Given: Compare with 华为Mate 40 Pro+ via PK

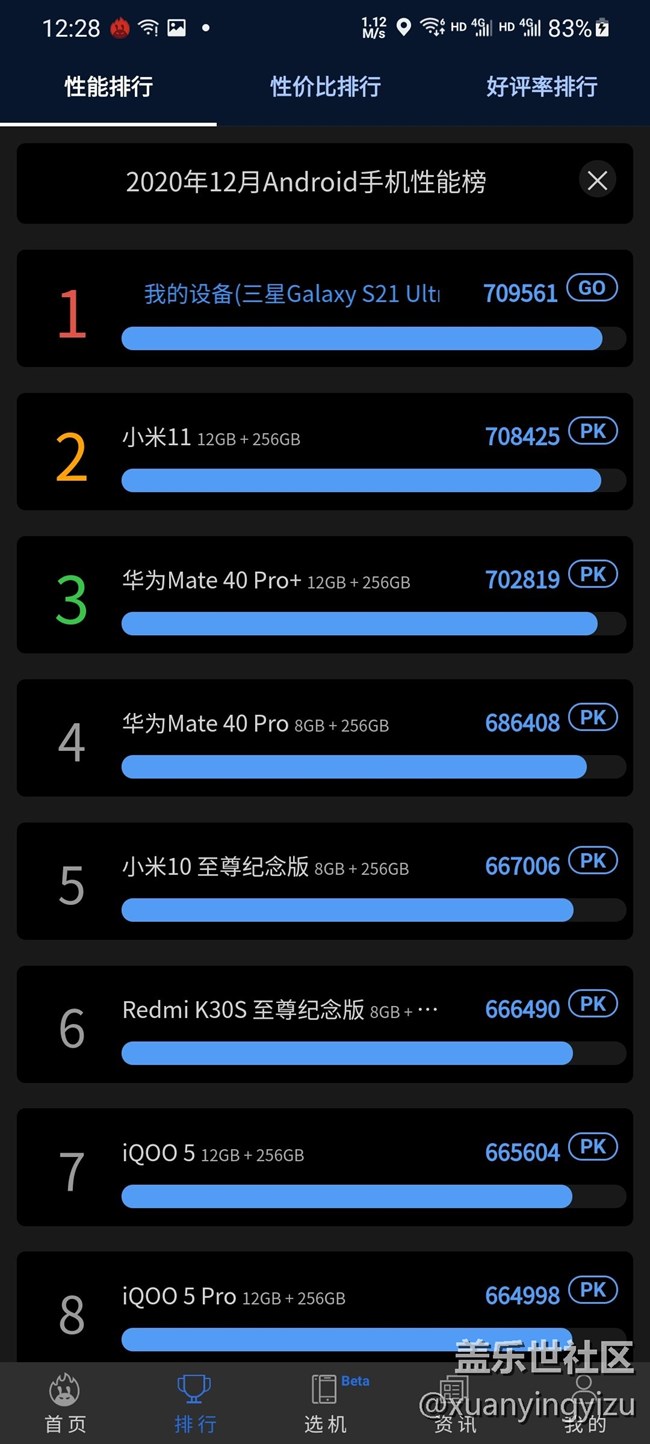Looking at the screenshot, I should (593, 574).
